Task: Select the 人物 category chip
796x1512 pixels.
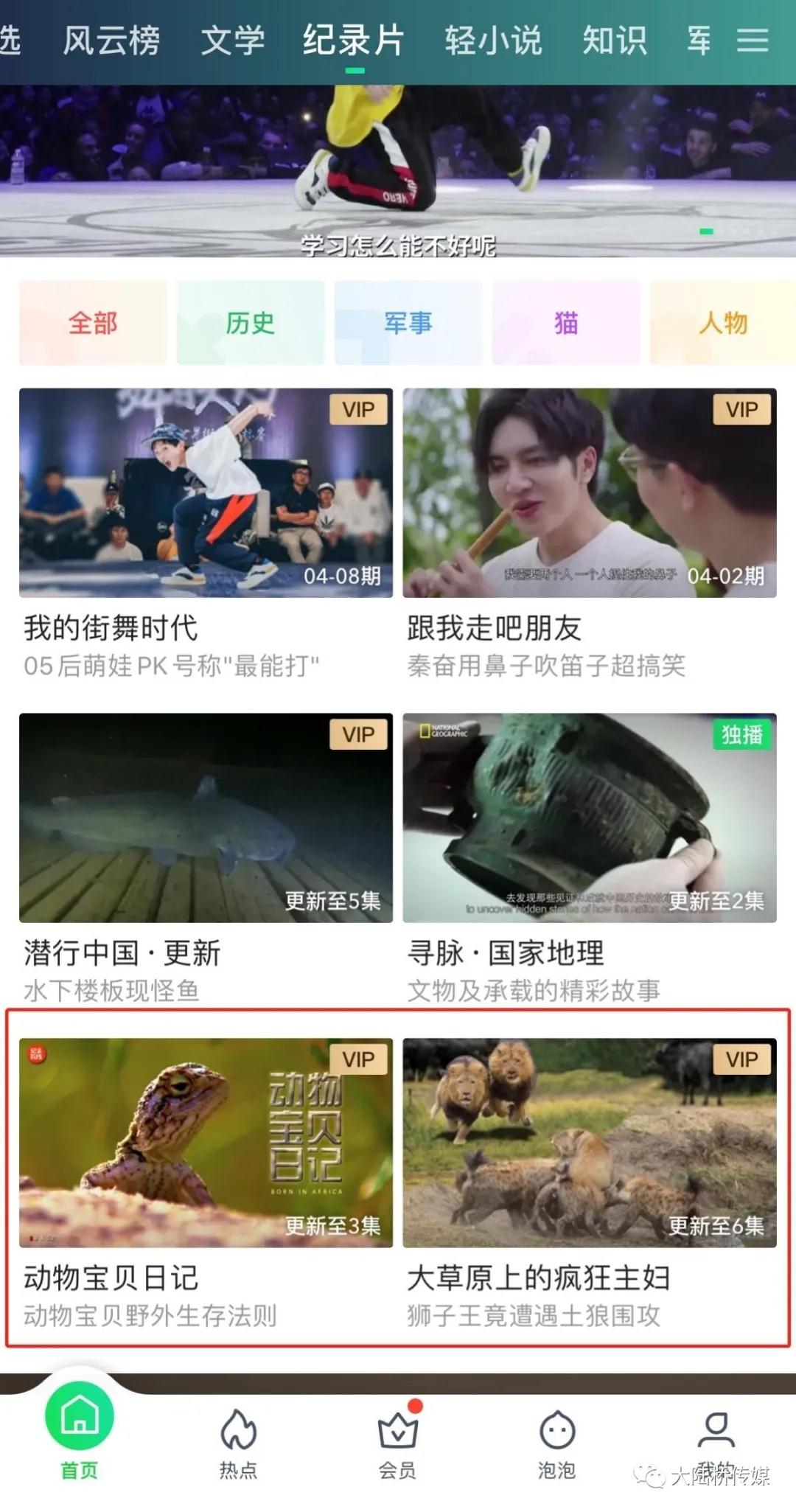Action: 722,323
